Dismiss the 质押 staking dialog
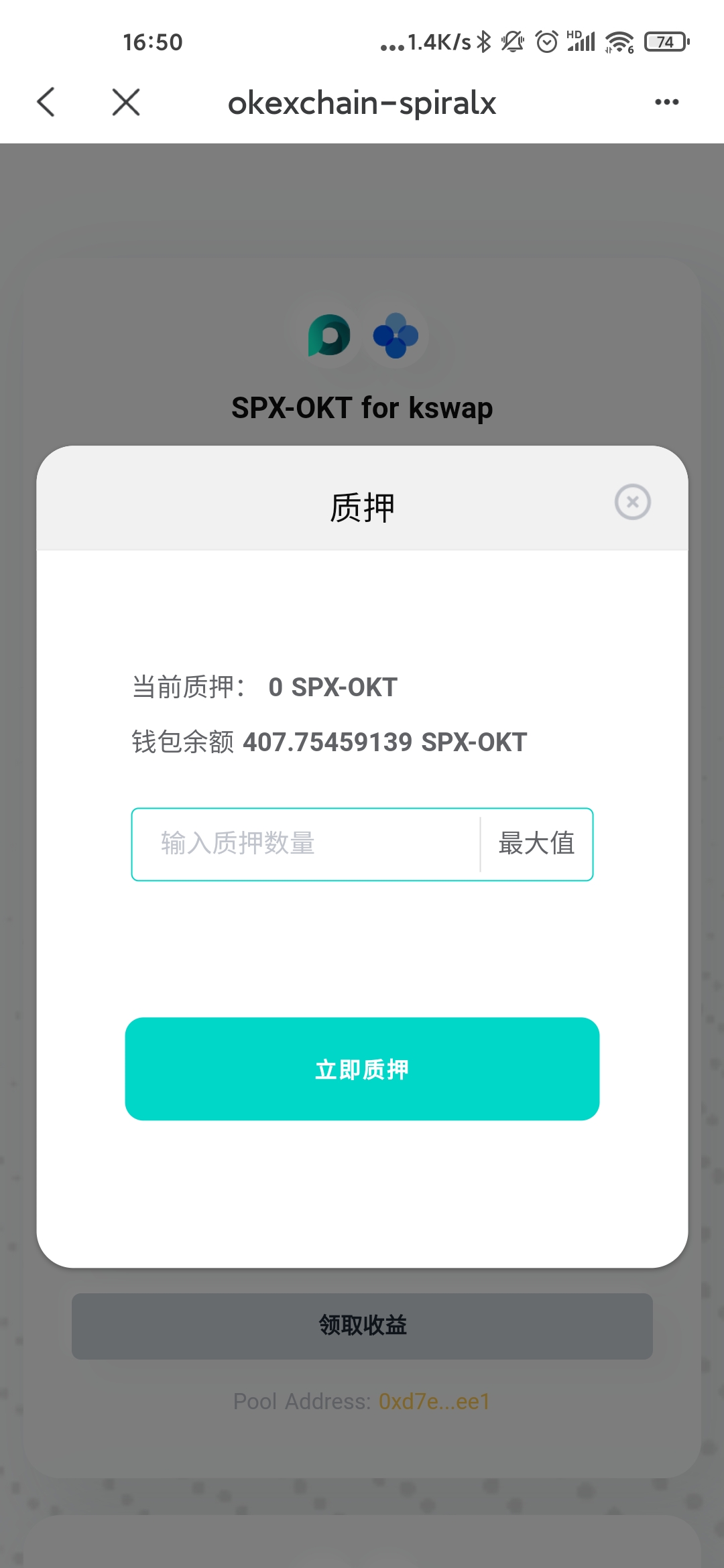The height and width of the screenshot is (1568, 724). (x=632, y=502)
